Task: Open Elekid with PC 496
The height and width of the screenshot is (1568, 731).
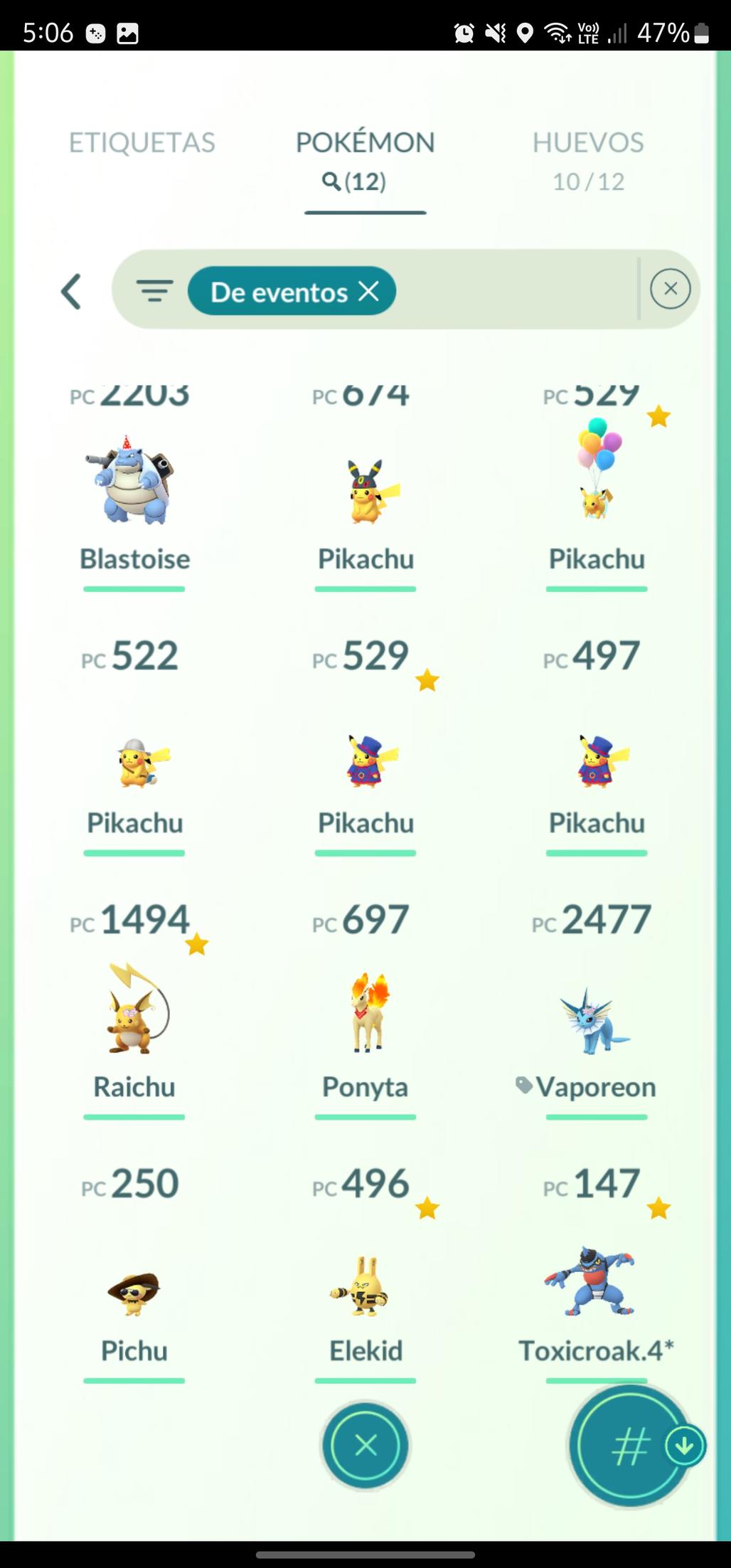Action: click(x=365, y=1288)
